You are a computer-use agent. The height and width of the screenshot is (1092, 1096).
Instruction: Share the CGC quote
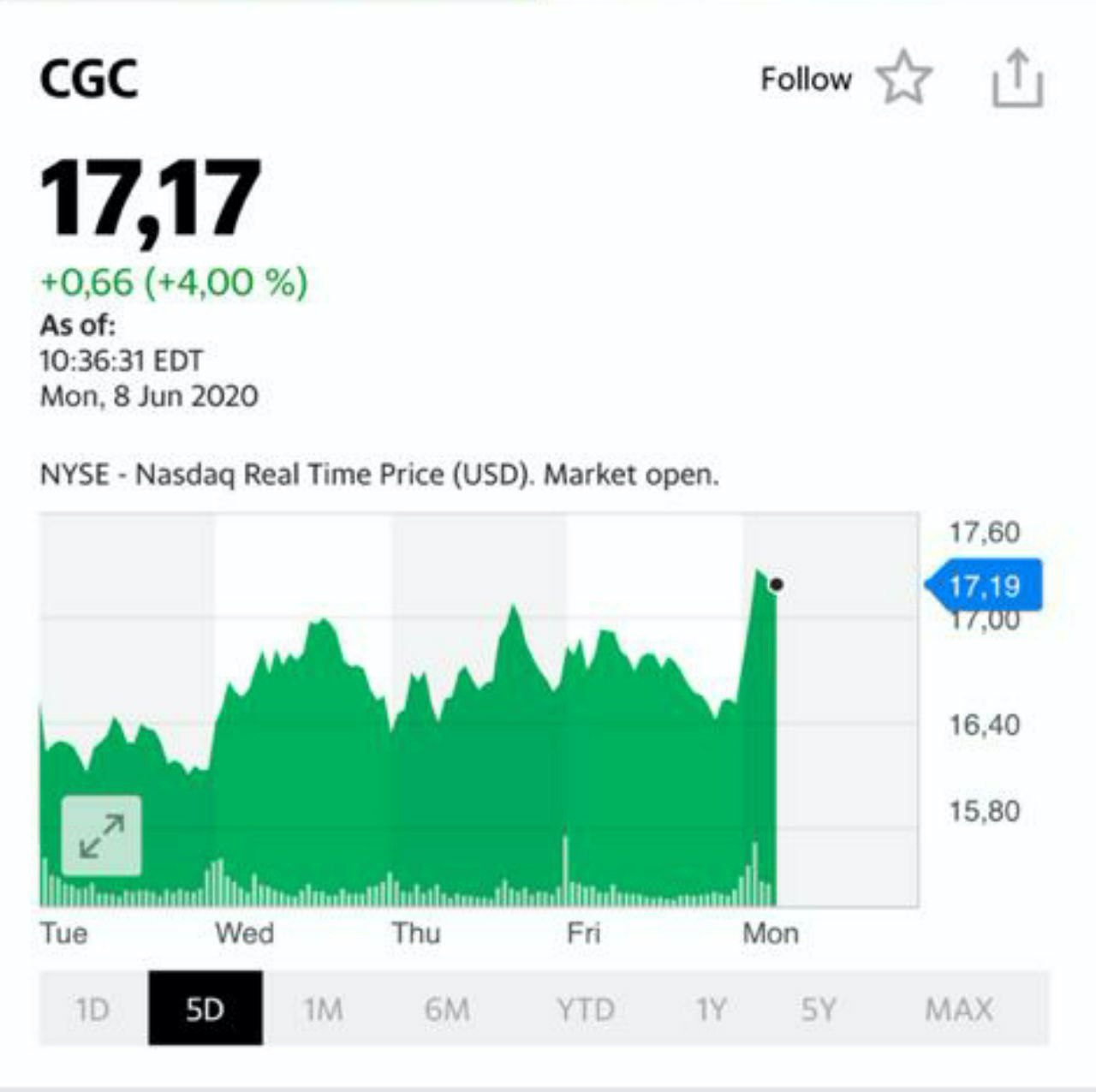(x=1017, y=79)
